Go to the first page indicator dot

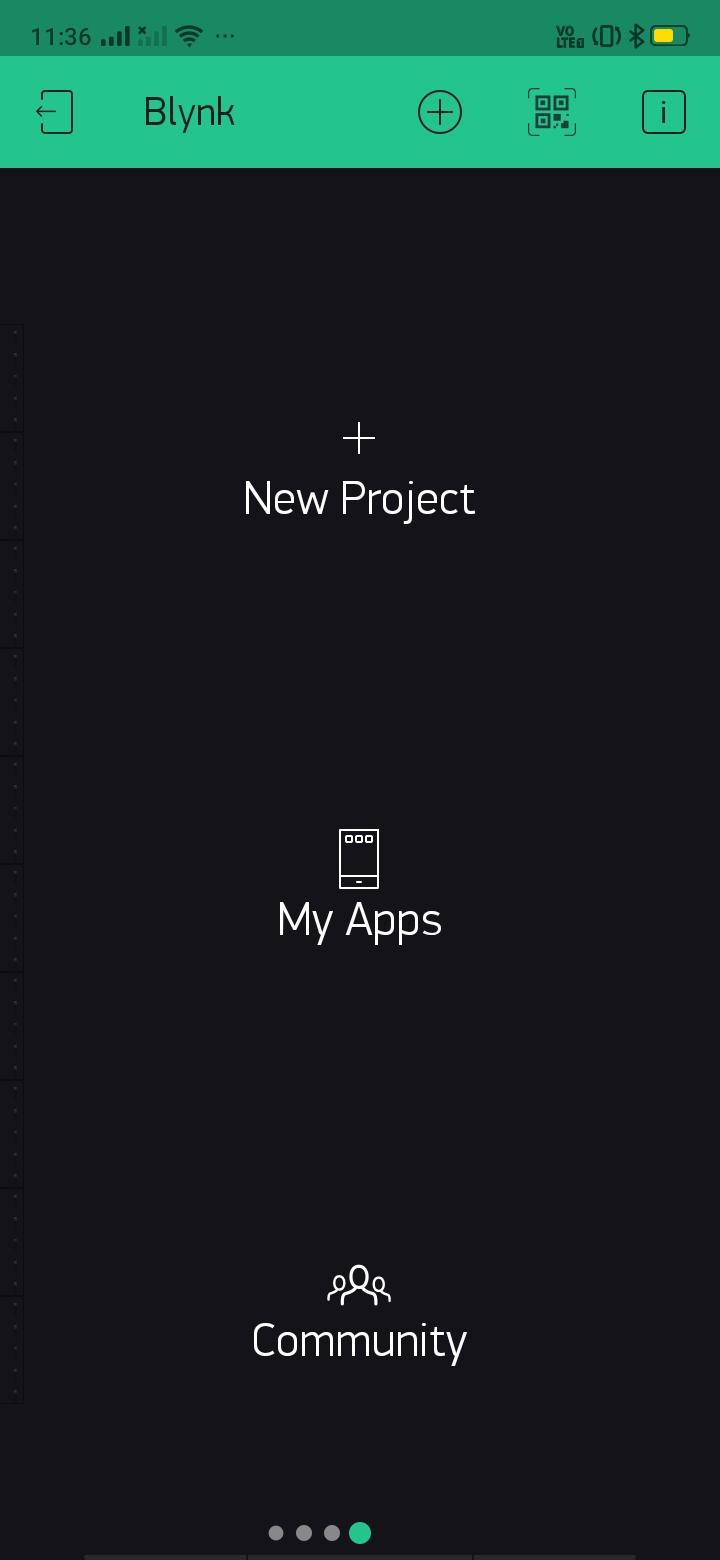(276, 1533)
